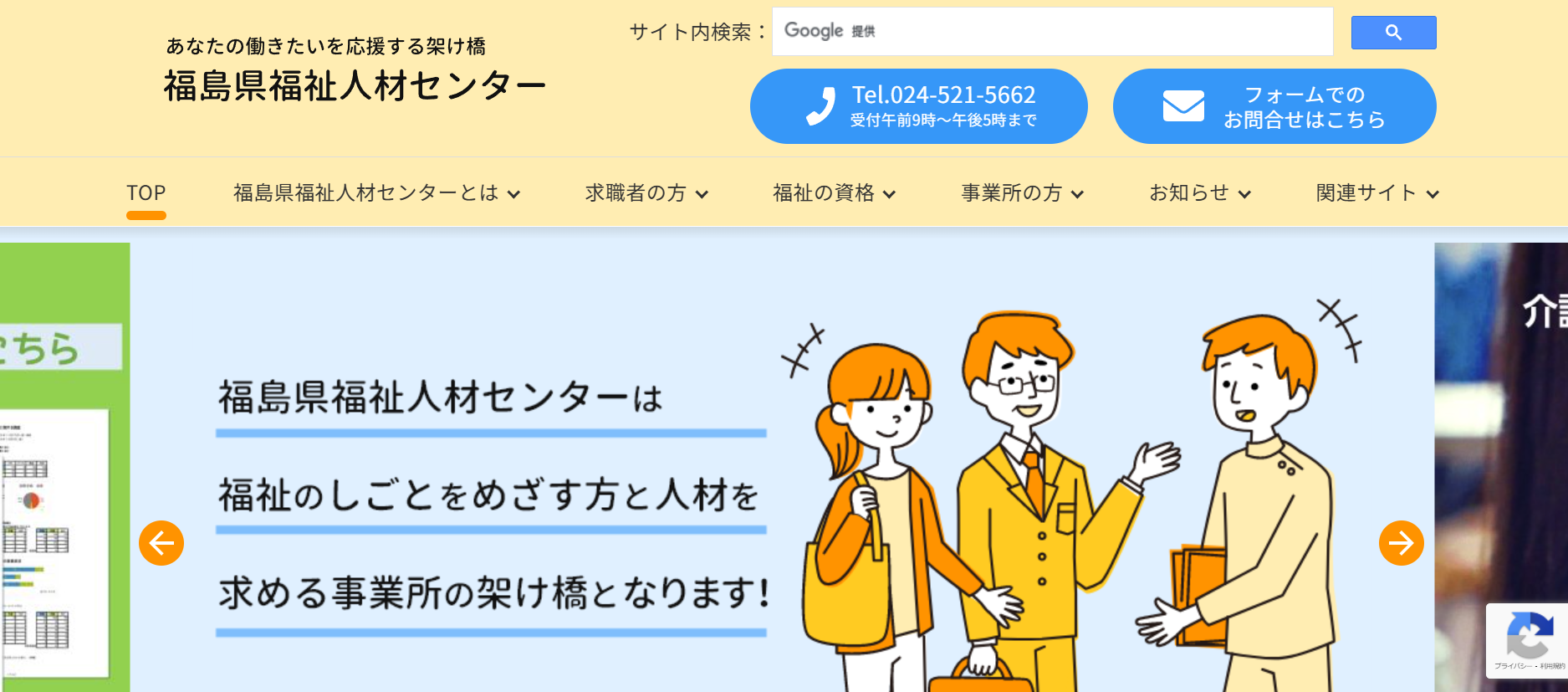Open the main carousel banner slide
This screenshot has height=692, width=1568.
[x=782, y=469]
